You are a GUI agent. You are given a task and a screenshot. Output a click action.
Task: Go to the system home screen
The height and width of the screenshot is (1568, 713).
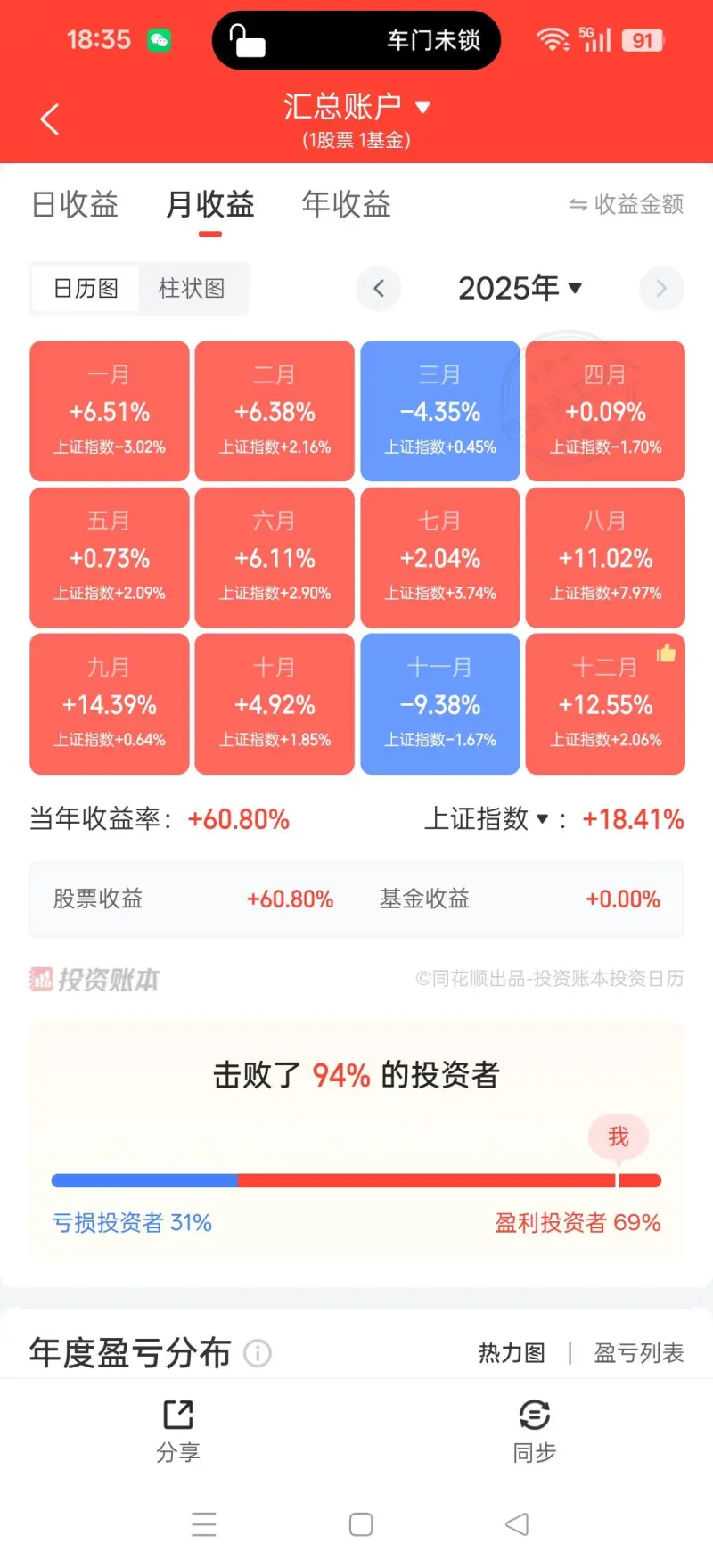361,1524
